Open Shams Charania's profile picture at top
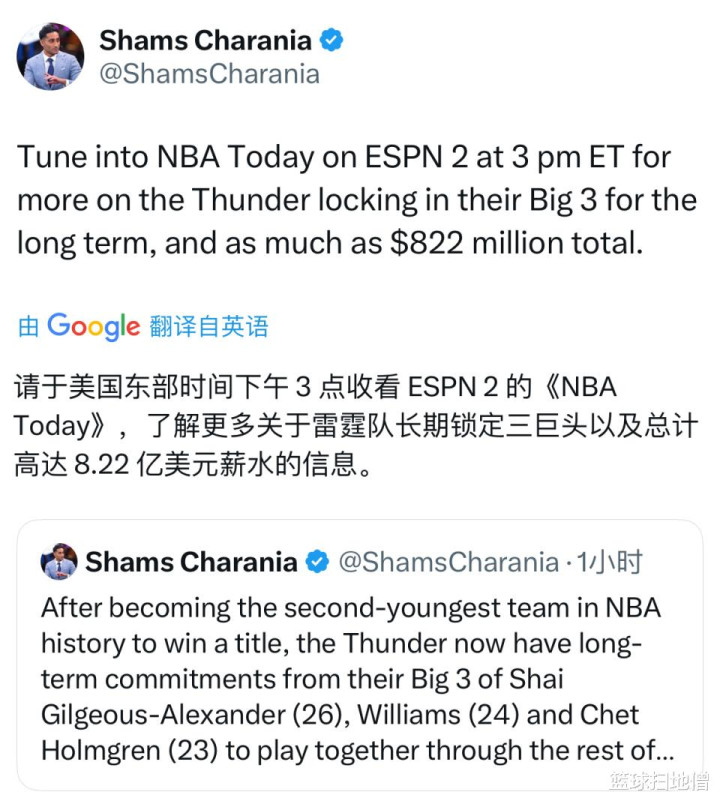720x804 pixels. coord(50,56)
